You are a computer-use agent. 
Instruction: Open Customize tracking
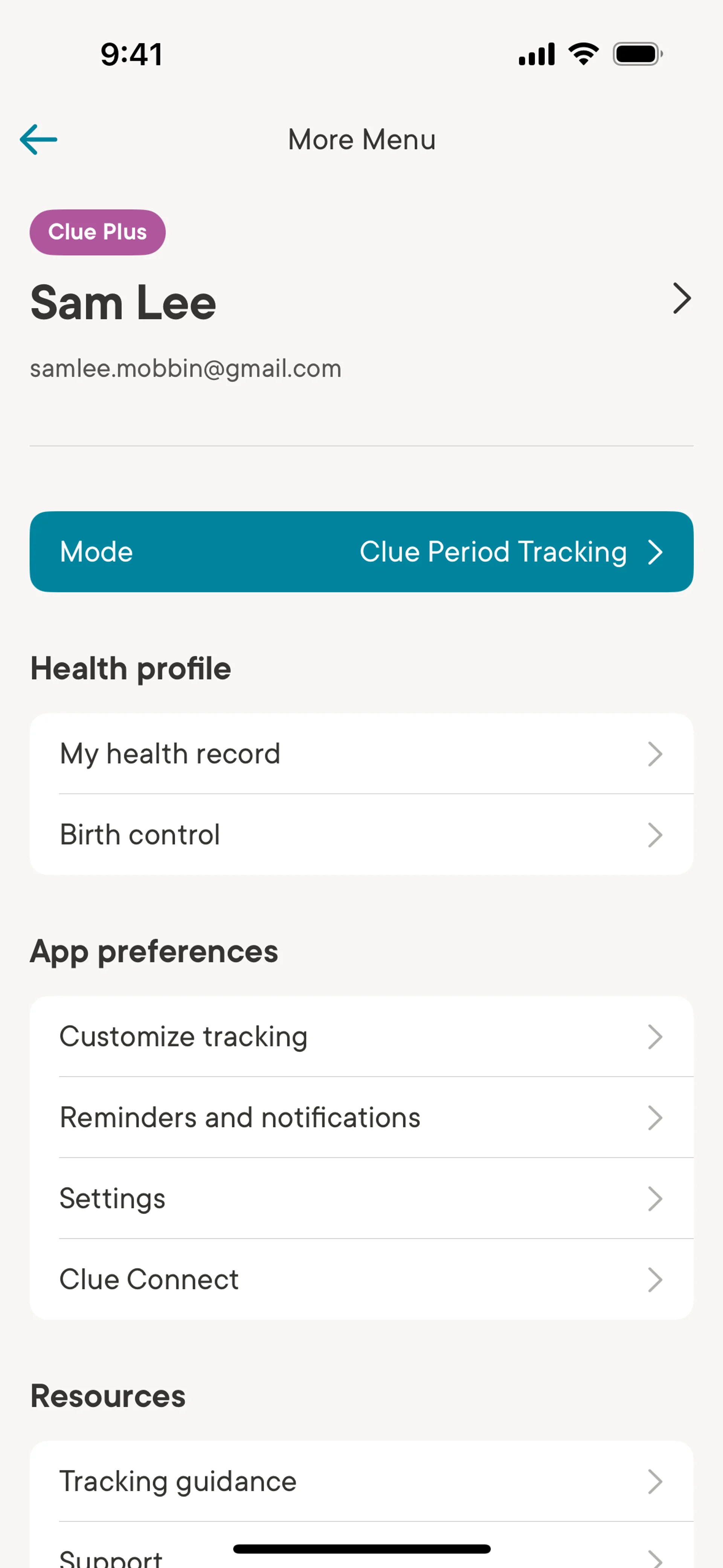coord(361,1037)
